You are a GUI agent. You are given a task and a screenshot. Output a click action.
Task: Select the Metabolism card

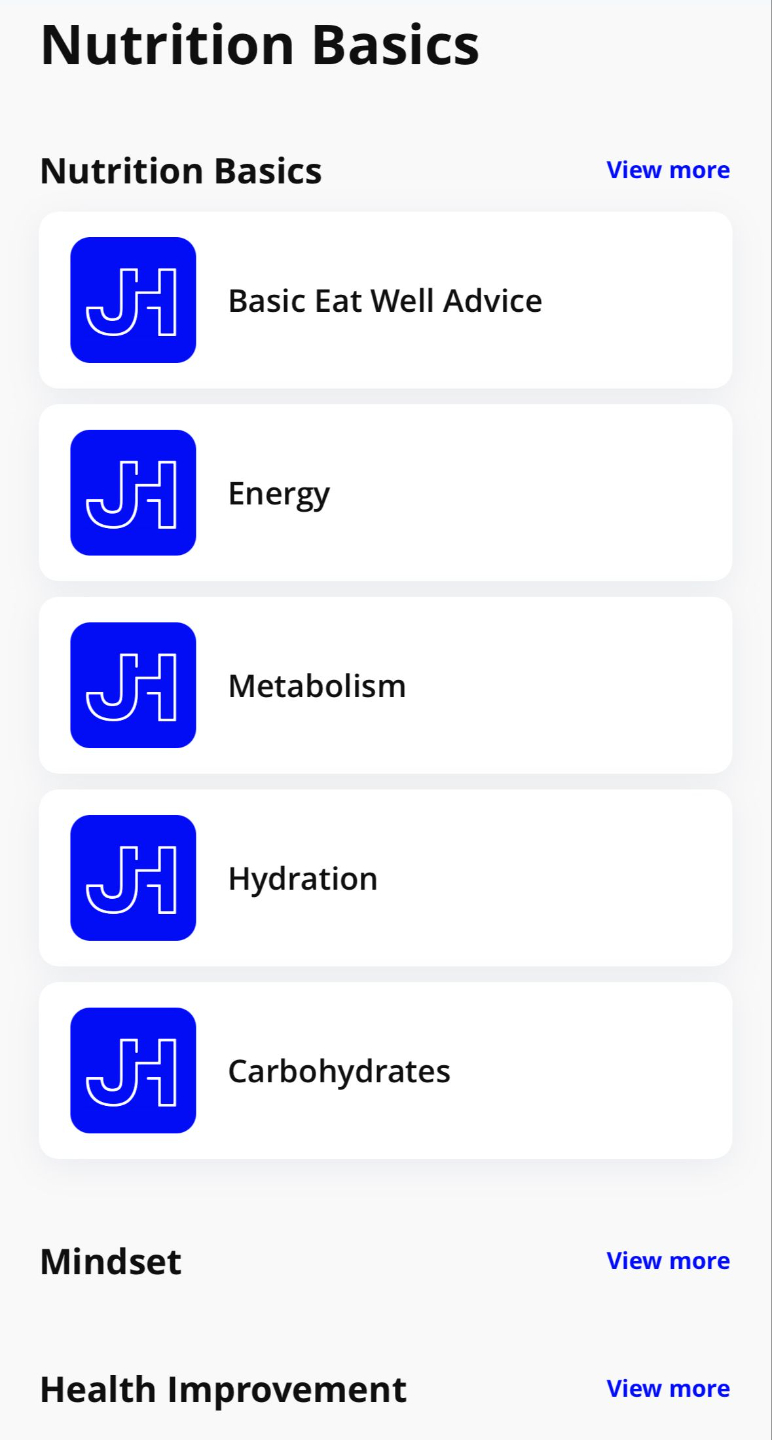point(385,686)
